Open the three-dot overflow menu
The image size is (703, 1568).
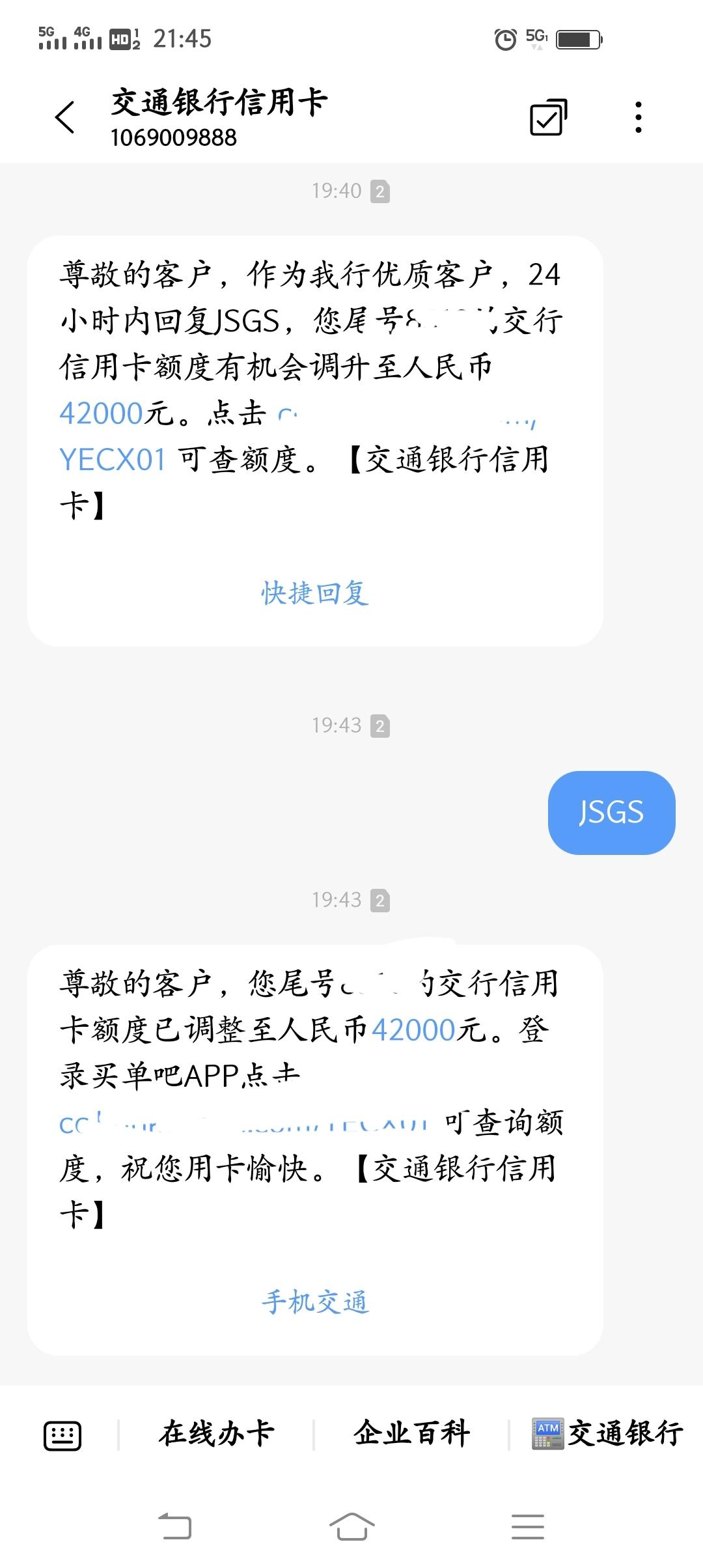(639, 117)
